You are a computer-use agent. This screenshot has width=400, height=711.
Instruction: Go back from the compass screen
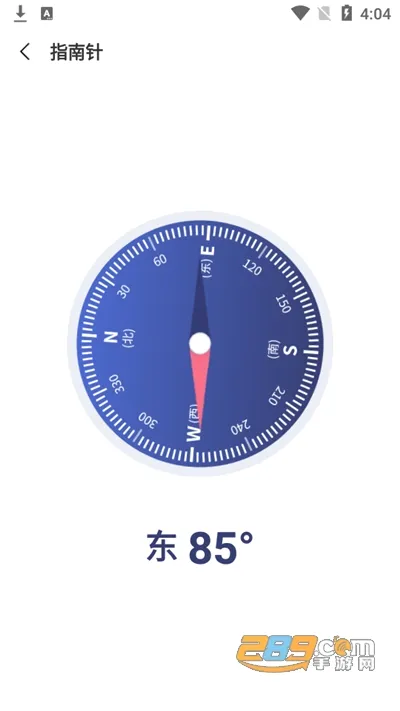pyautogui.click(x=25, y=52)
